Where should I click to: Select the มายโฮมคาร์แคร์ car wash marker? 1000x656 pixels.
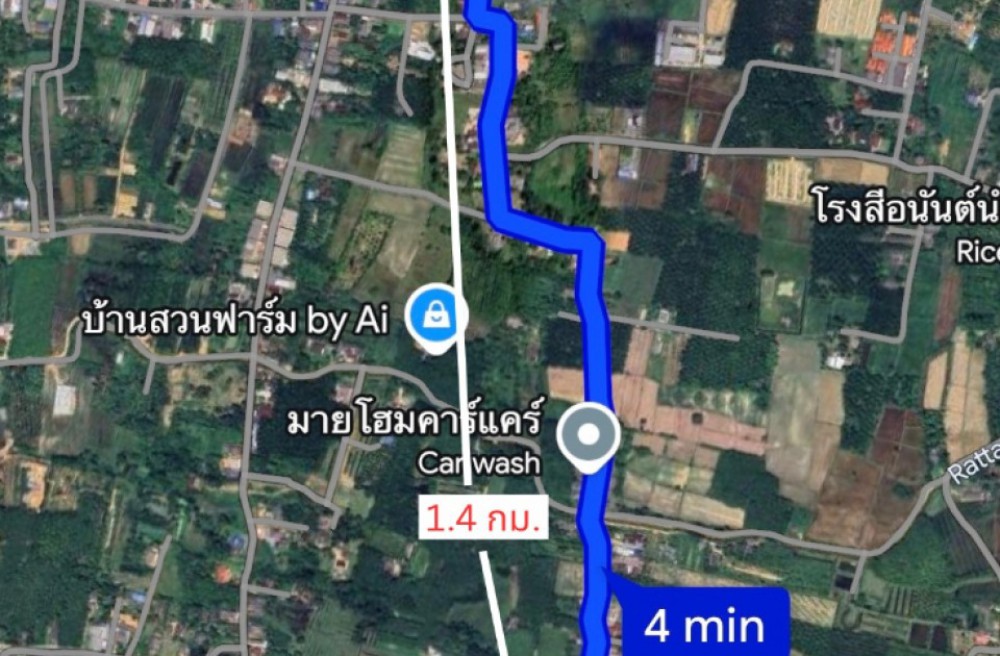(x=588, y=435)
